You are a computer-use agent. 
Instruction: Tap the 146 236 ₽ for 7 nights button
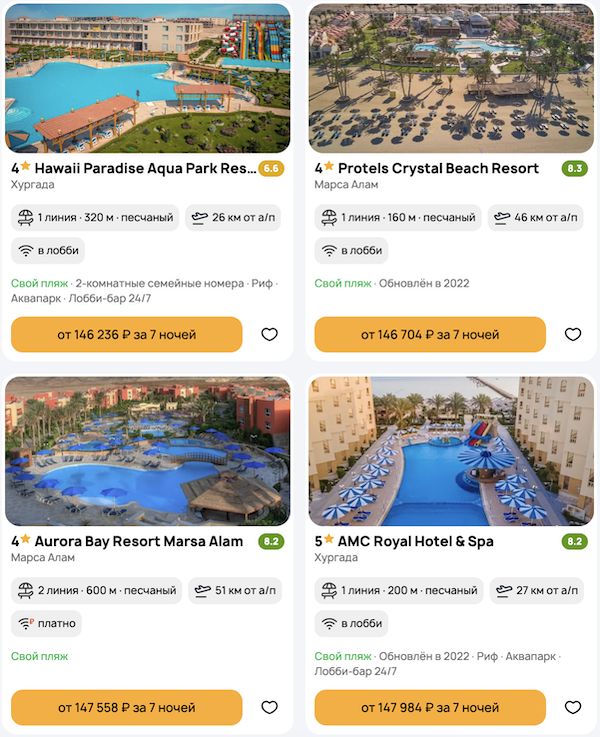(127, 334)
